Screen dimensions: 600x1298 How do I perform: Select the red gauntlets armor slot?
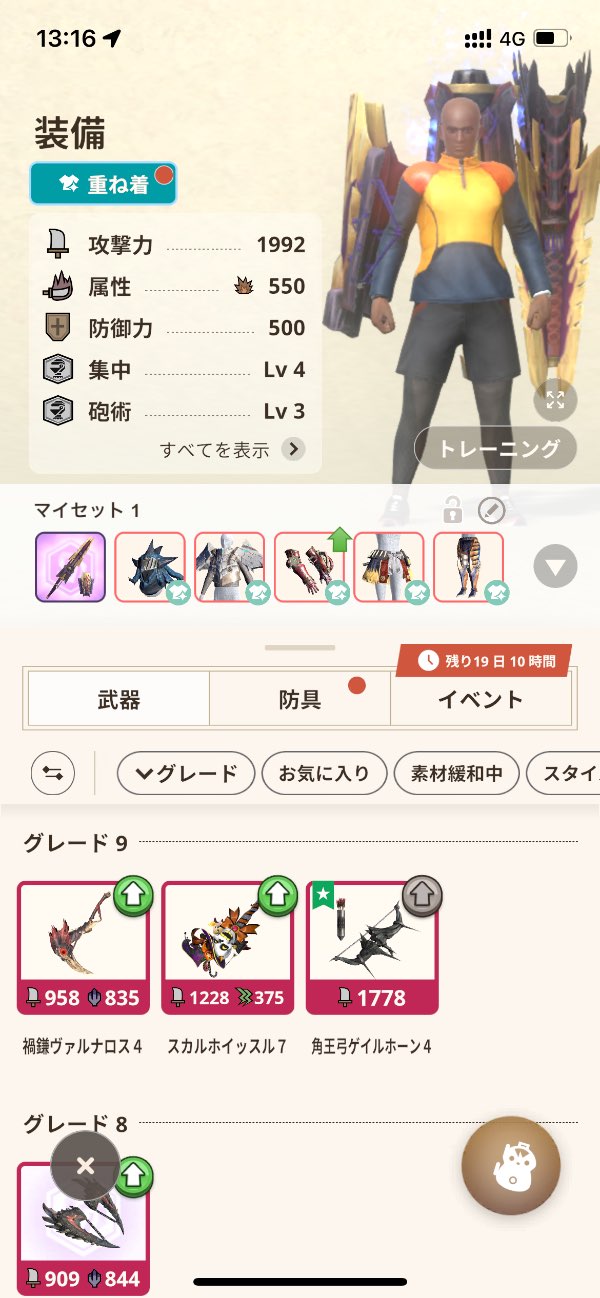coord(310,567)
